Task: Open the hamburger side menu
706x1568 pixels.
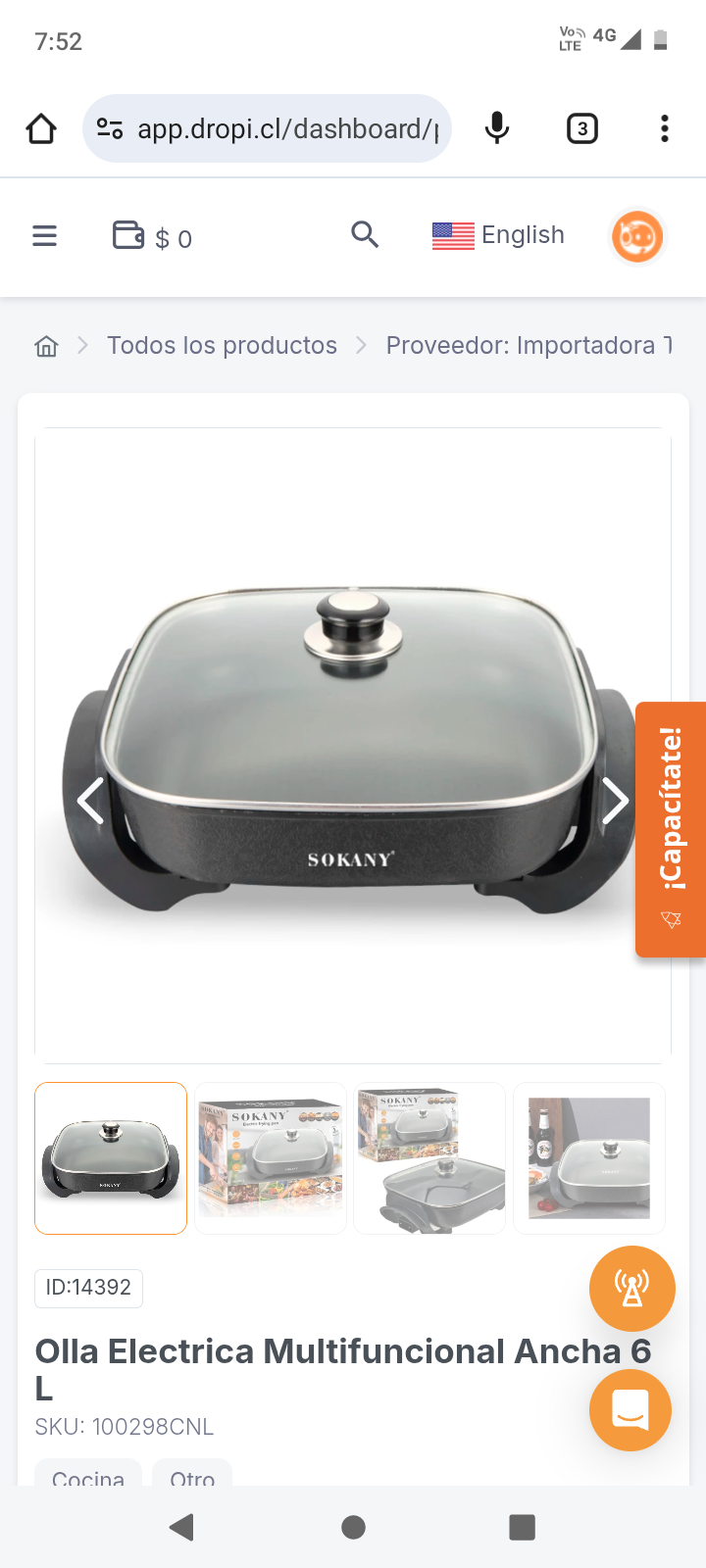Action: click(45, 236)
